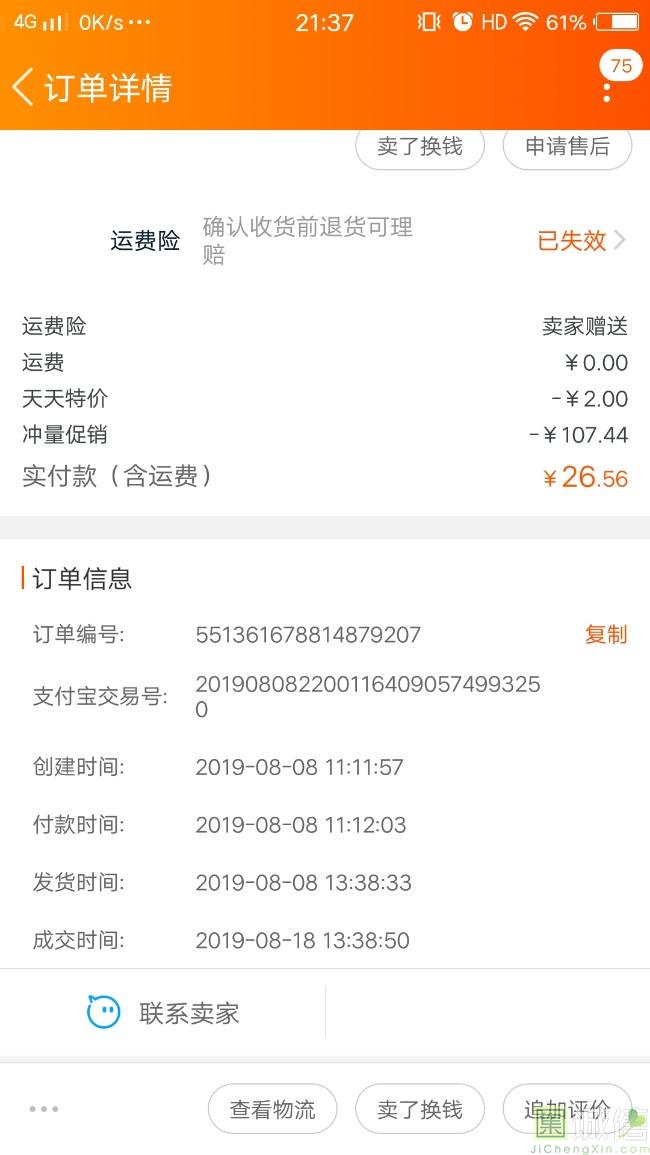The width and height of the screenshot is (650, 1155).
Task: Copy the order number via 复制
Action: click(x=606, y=634)
